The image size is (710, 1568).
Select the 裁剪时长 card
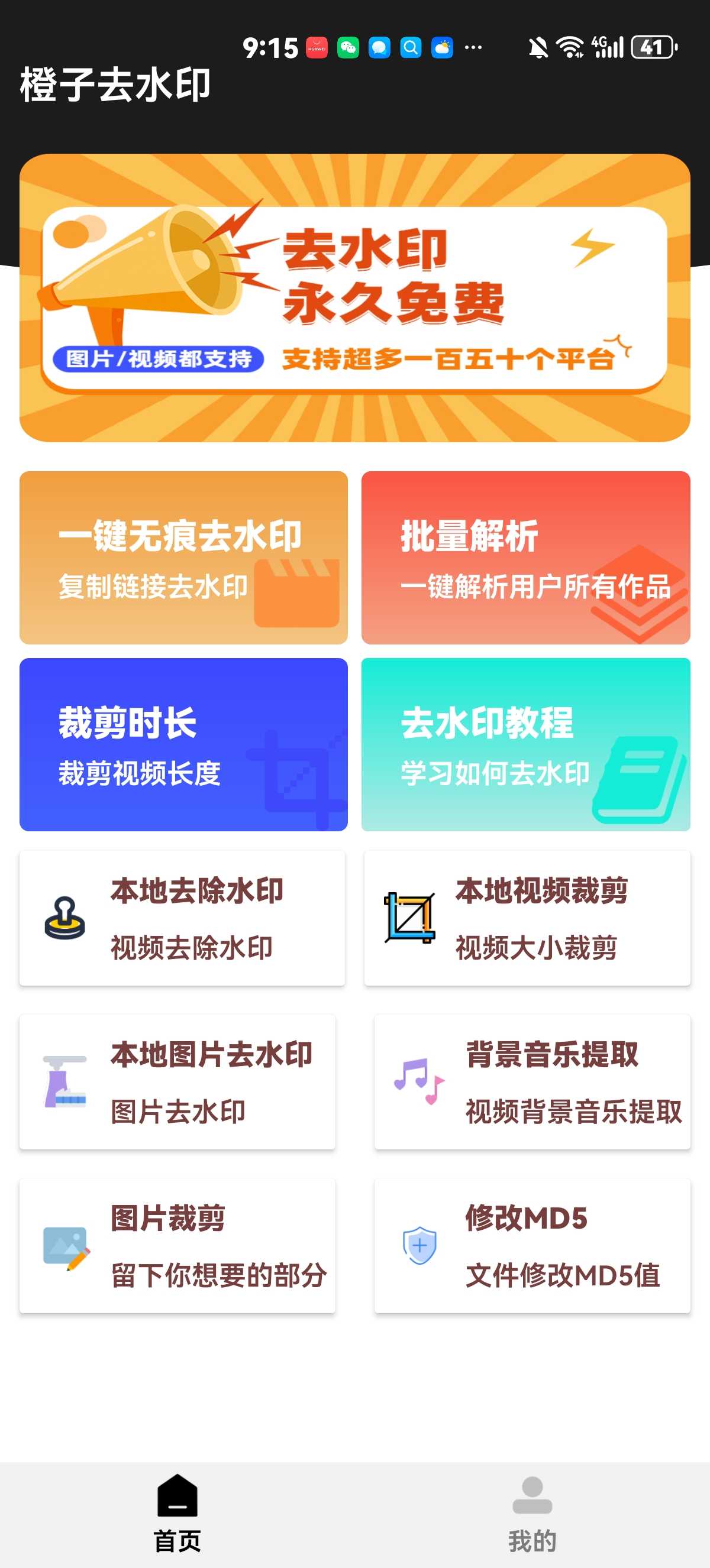tap(183, 744)
